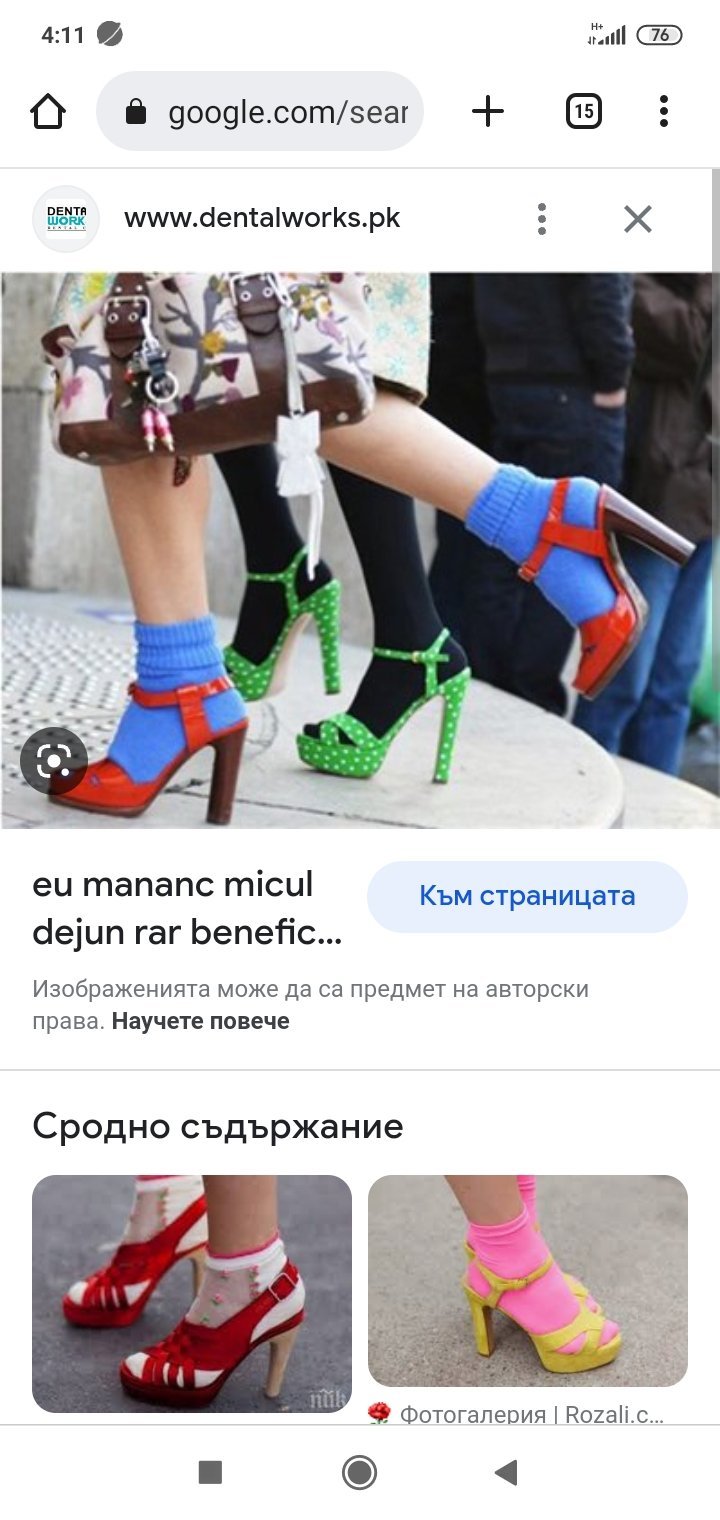Open the main photo of heels with socks
The width and height of the screenshot is (720, 1520).
pyautogui.click(x=360, y=550)
